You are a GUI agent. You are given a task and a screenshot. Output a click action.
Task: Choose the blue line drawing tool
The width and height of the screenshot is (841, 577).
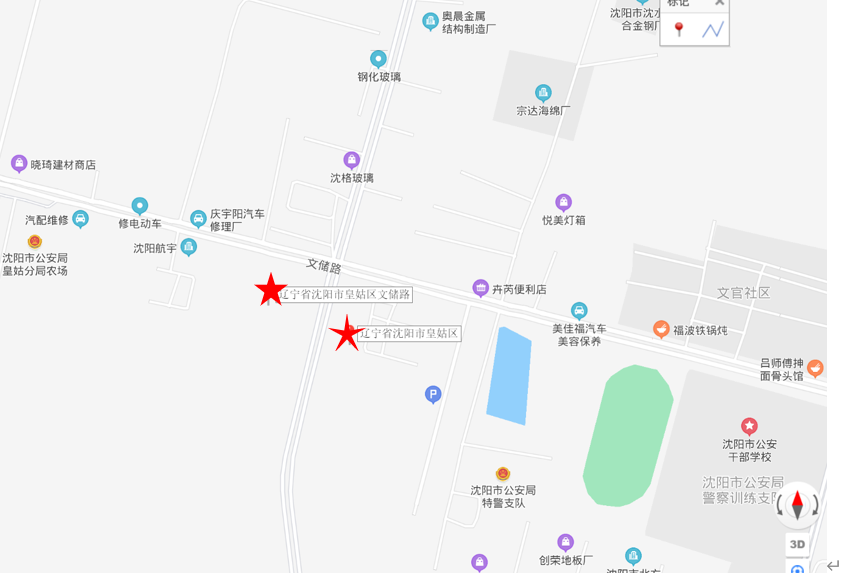tap(712, 29)
